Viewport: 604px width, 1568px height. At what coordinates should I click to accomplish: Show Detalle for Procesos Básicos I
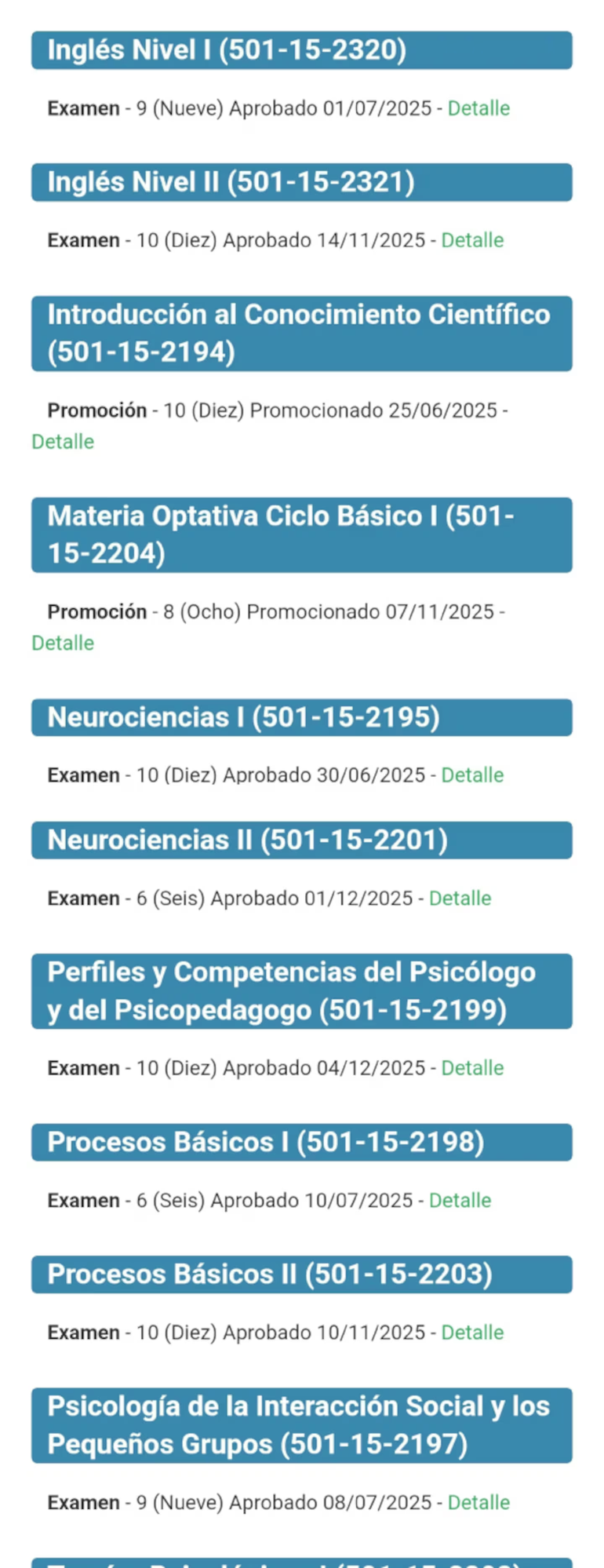click(460, 1200)
